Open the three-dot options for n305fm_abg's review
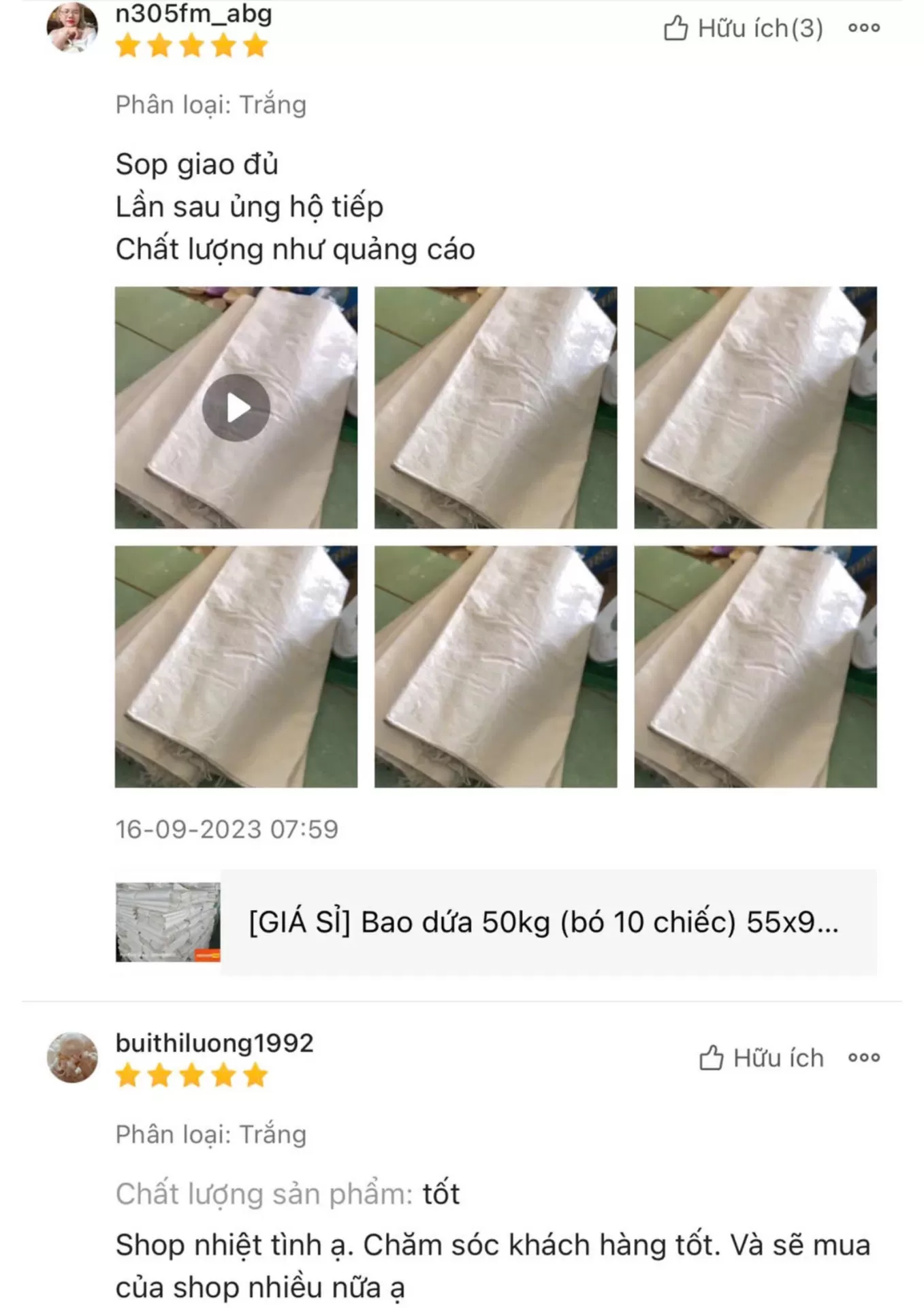The height and width of the screenshot is (1308, 924). click(865, 27)
